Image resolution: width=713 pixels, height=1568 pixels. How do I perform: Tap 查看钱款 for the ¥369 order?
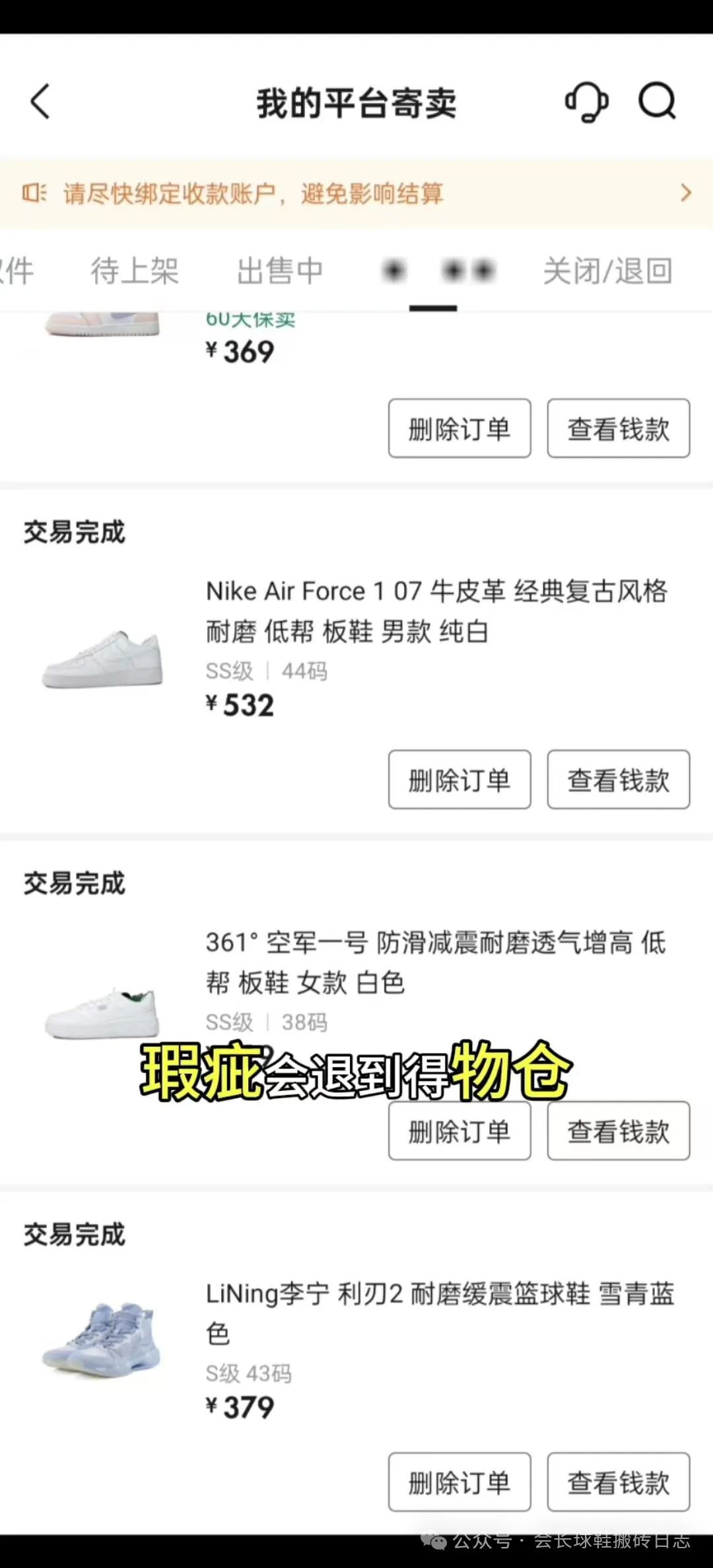point(619,428)
